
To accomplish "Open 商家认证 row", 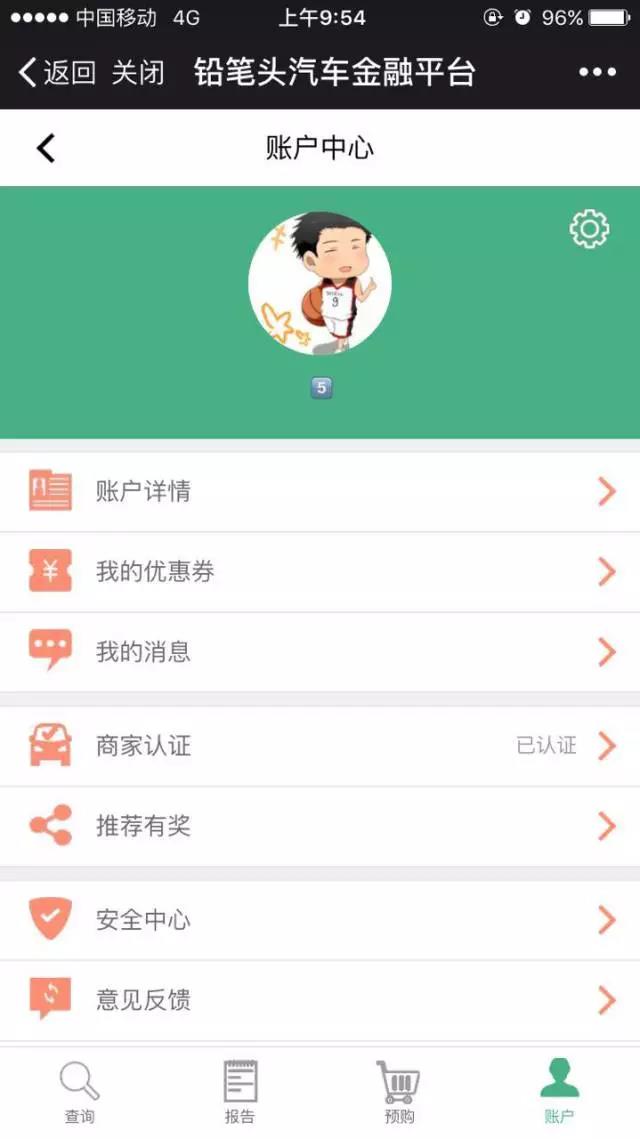I will tap(320, 746).
